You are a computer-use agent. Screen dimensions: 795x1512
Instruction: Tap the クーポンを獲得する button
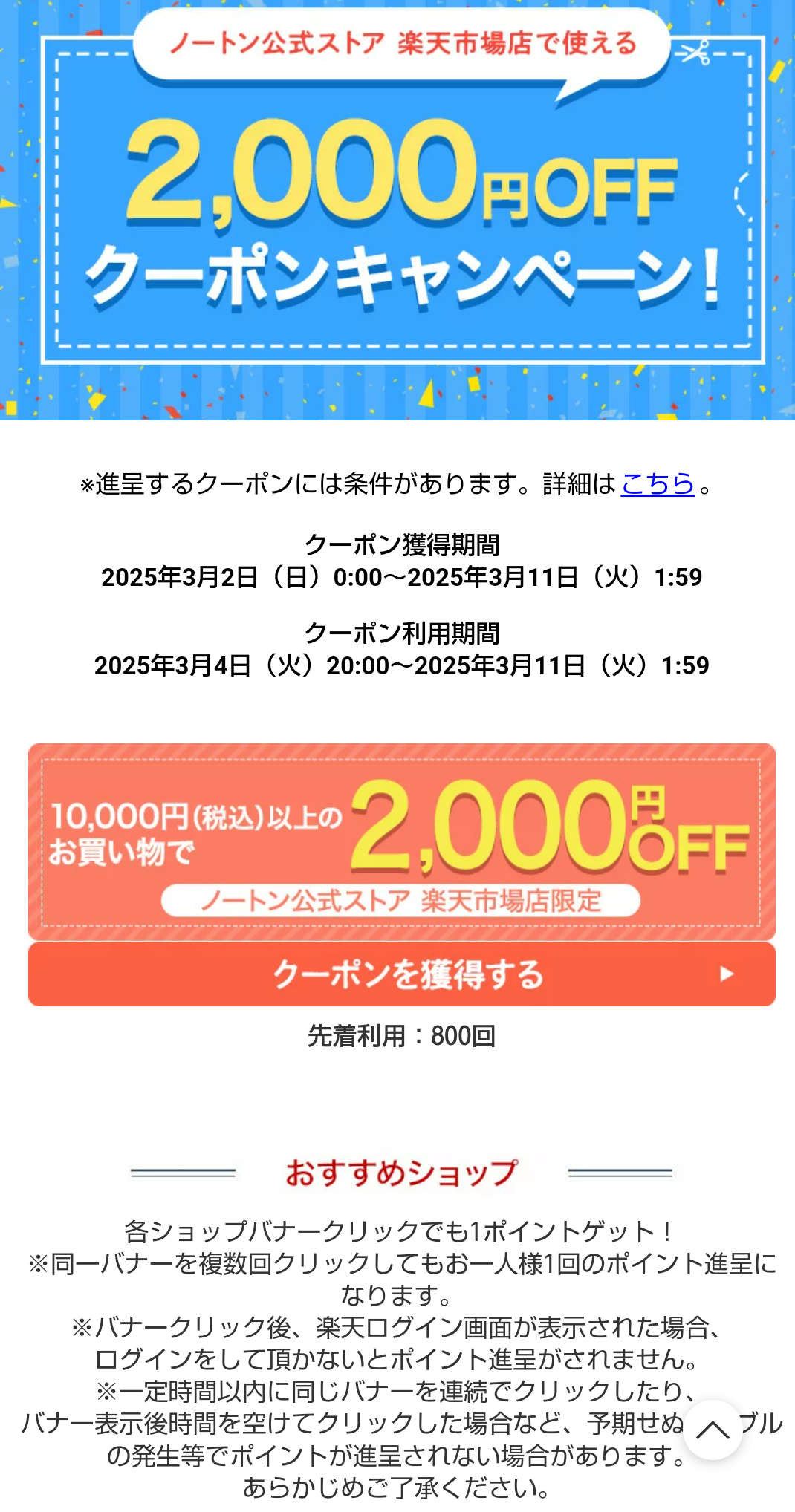(x=401, y=974)
